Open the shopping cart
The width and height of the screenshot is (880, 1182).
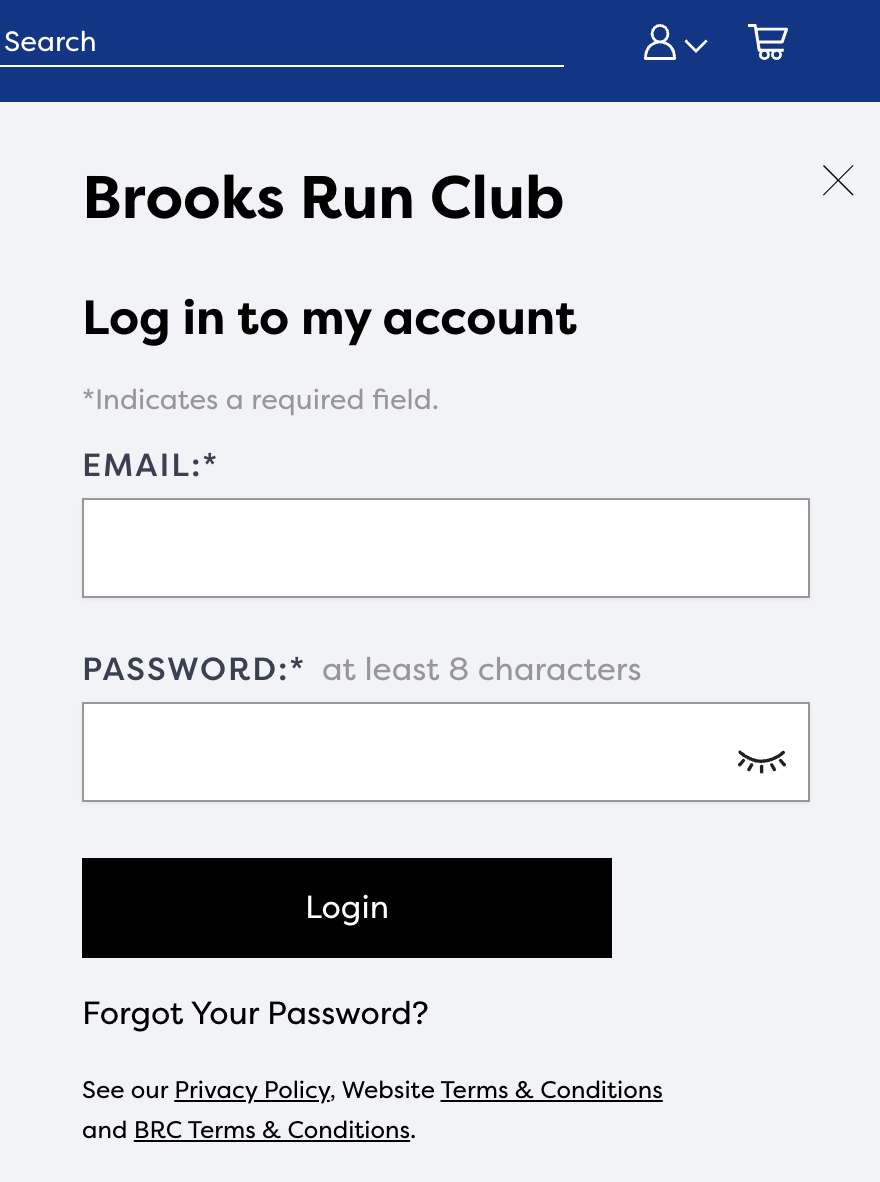pyautogui.click(x=768, y=42)
